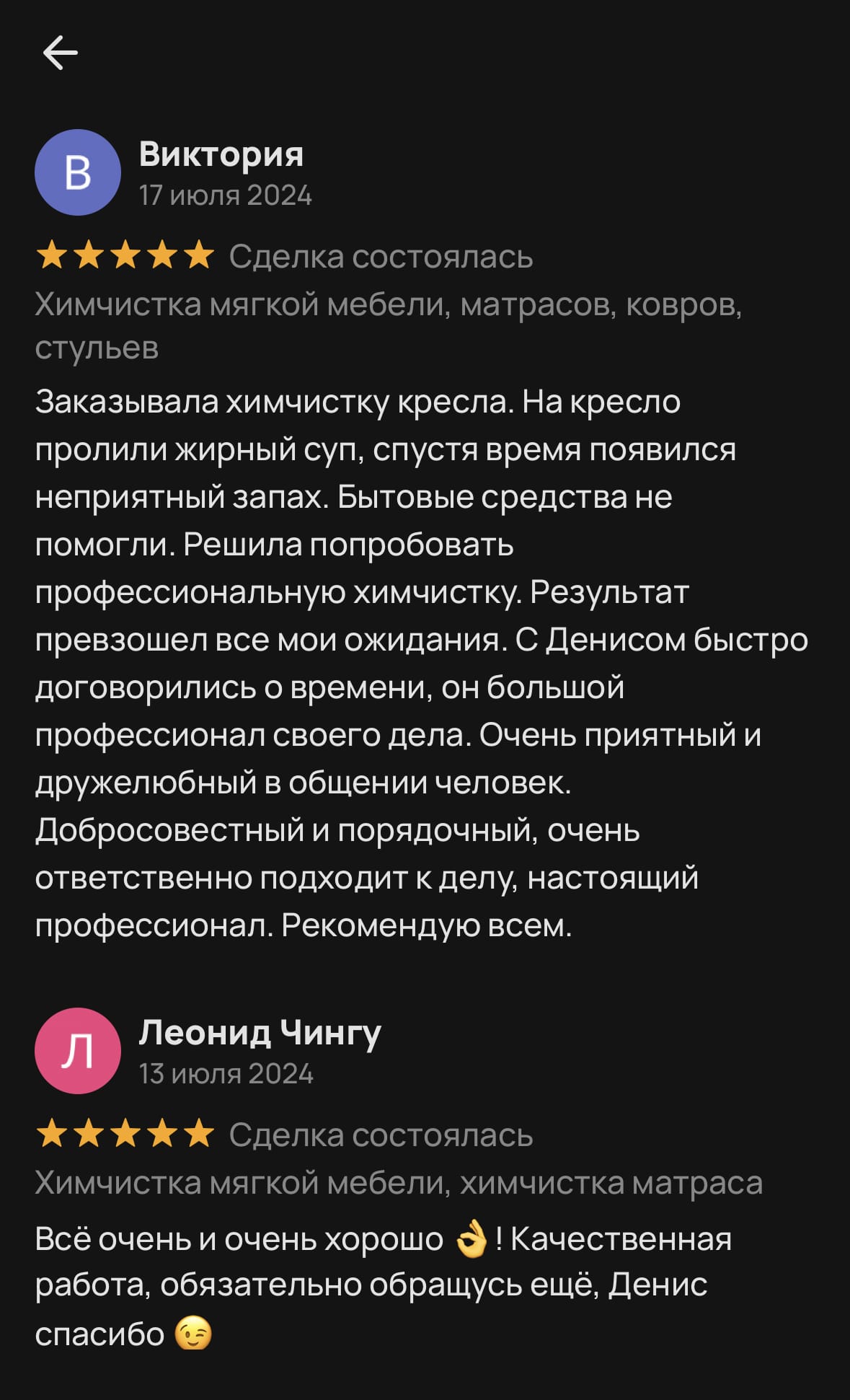Open Леонид Чингу's reviewer avatar
Viewport: 850px width, 1400px height.
point(78,1051)
